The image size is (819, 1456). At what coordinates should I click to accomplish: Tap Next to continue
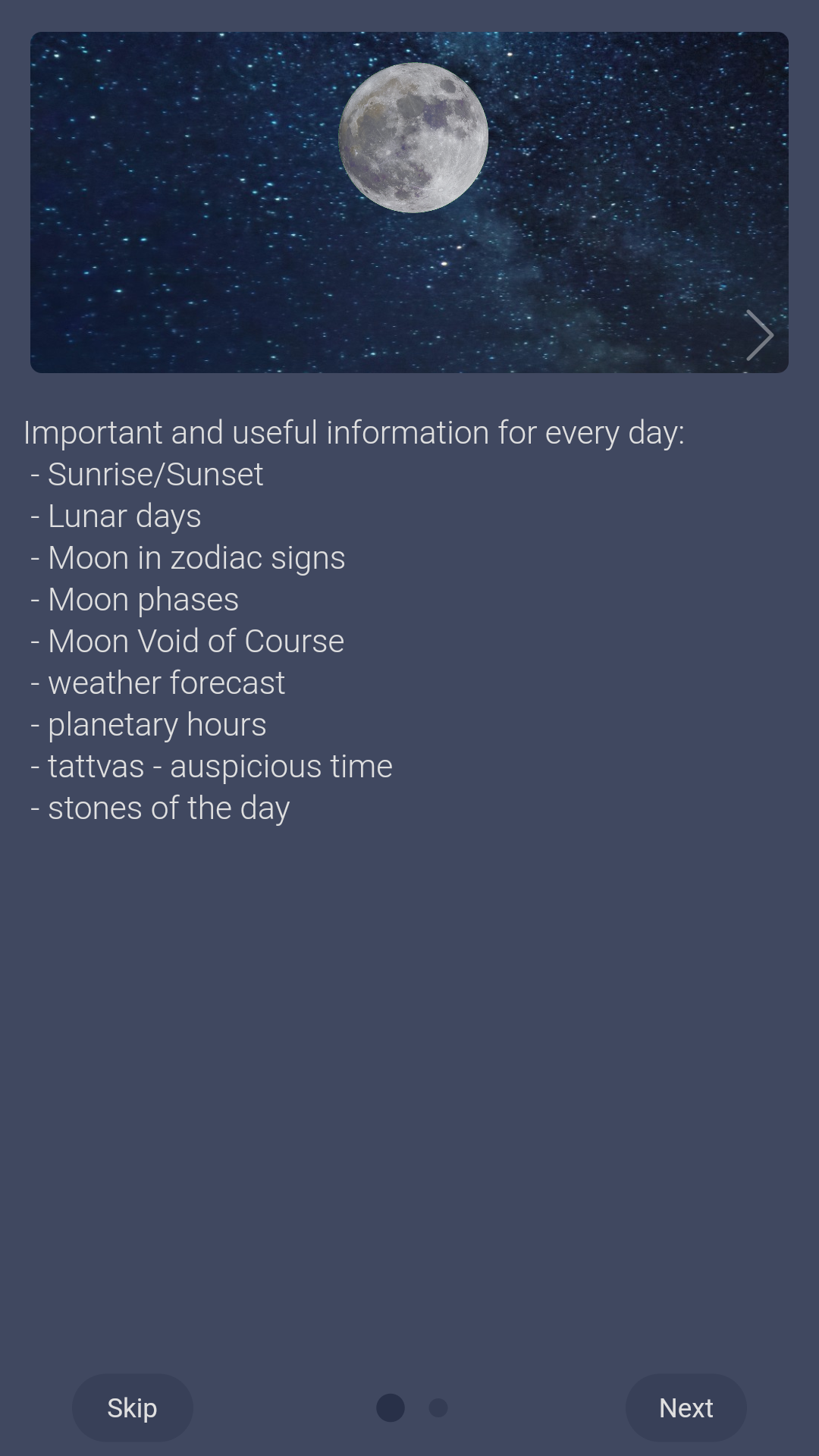686,1407
